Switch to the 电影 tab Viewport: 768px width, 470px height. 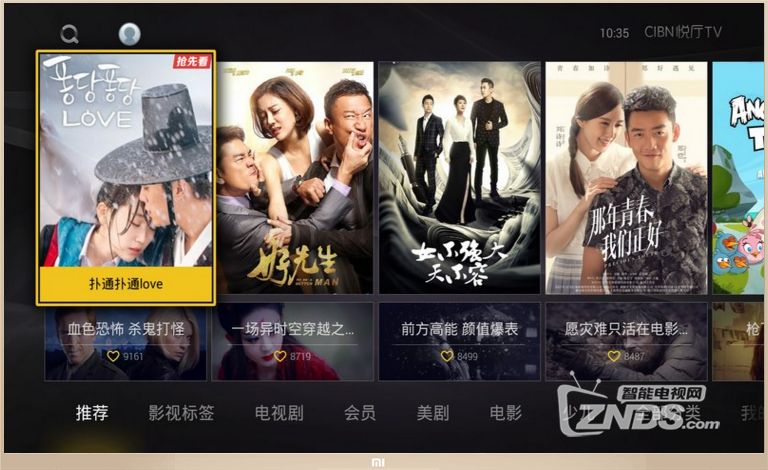506,413
